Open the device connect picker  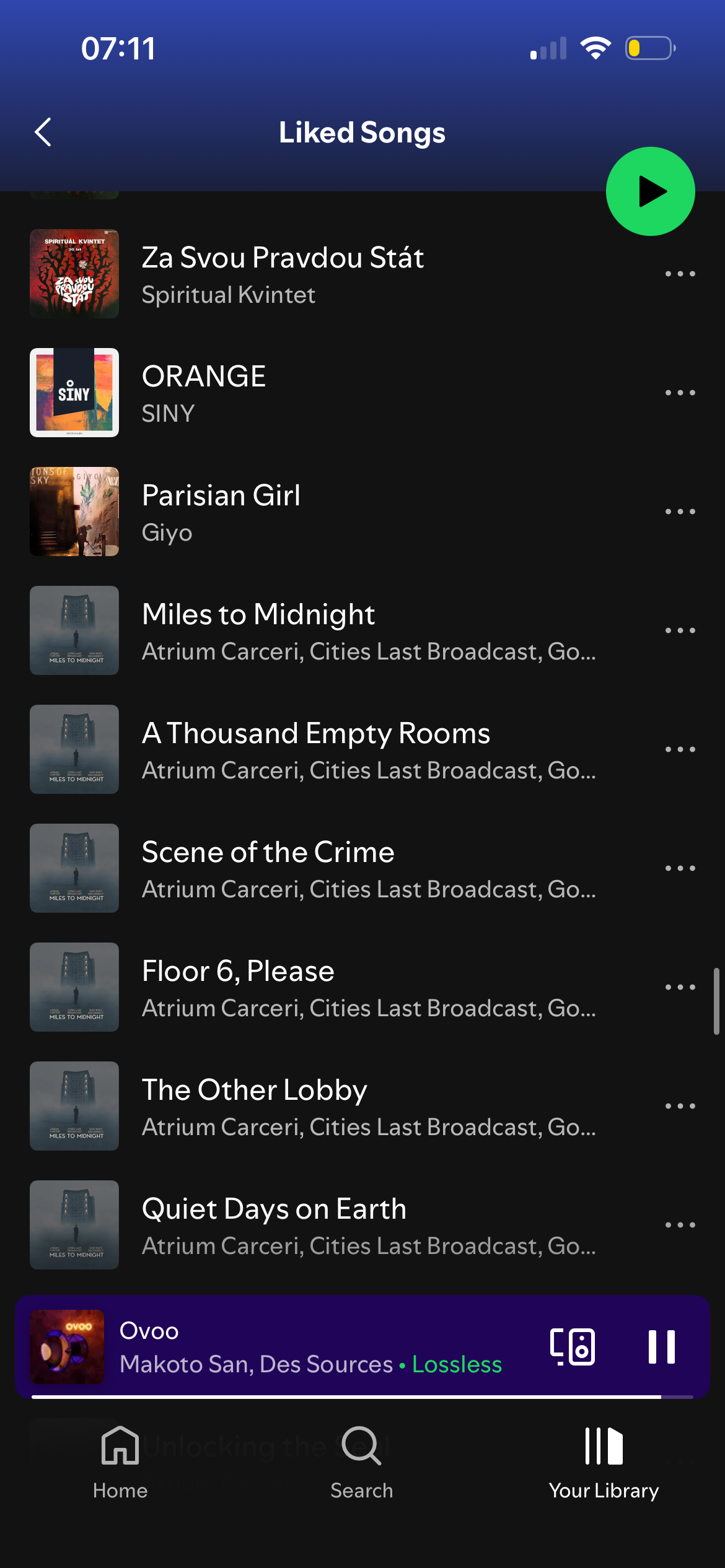(573, 1346)
